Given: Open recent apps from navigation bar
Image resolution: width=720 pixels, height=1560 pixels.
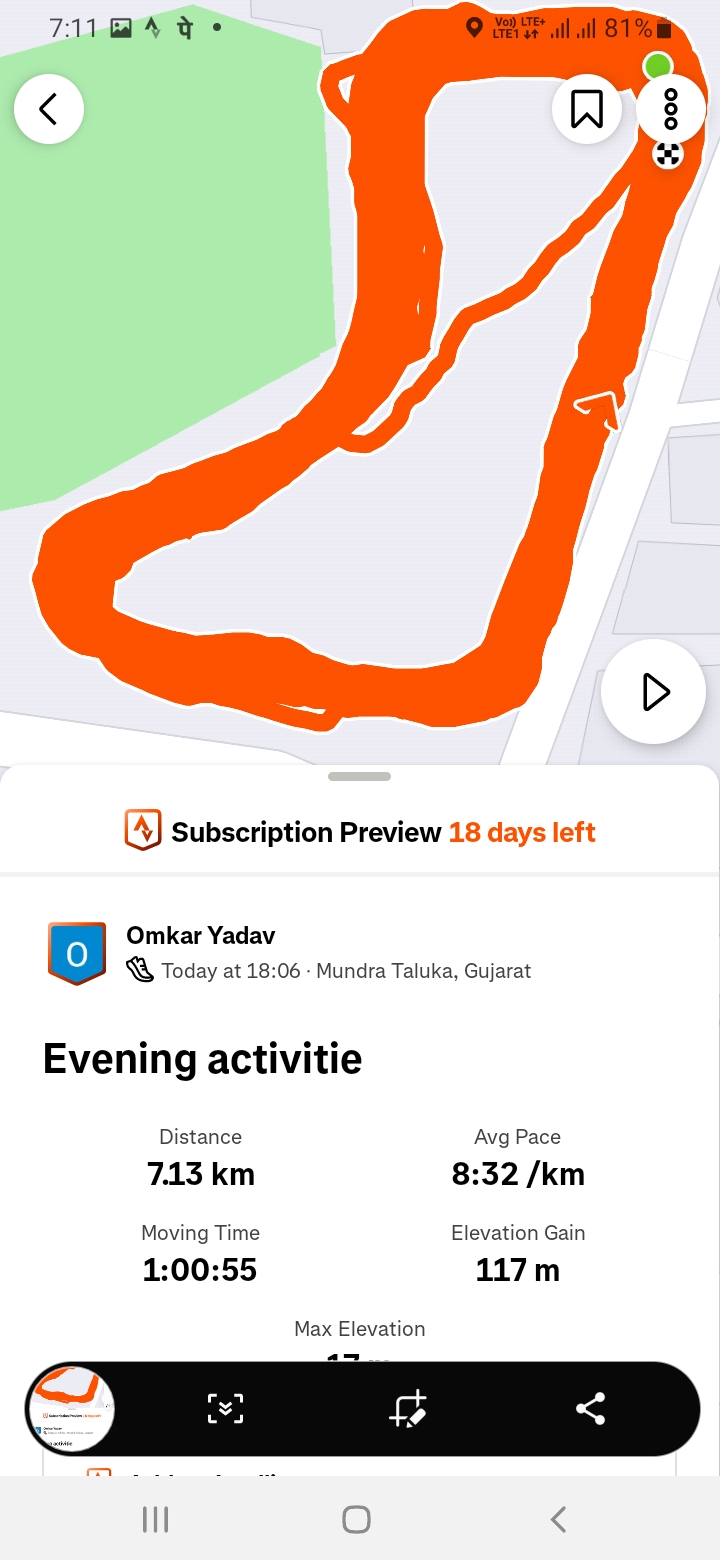Looking at the screenshot, I should tap(155, 1520).
